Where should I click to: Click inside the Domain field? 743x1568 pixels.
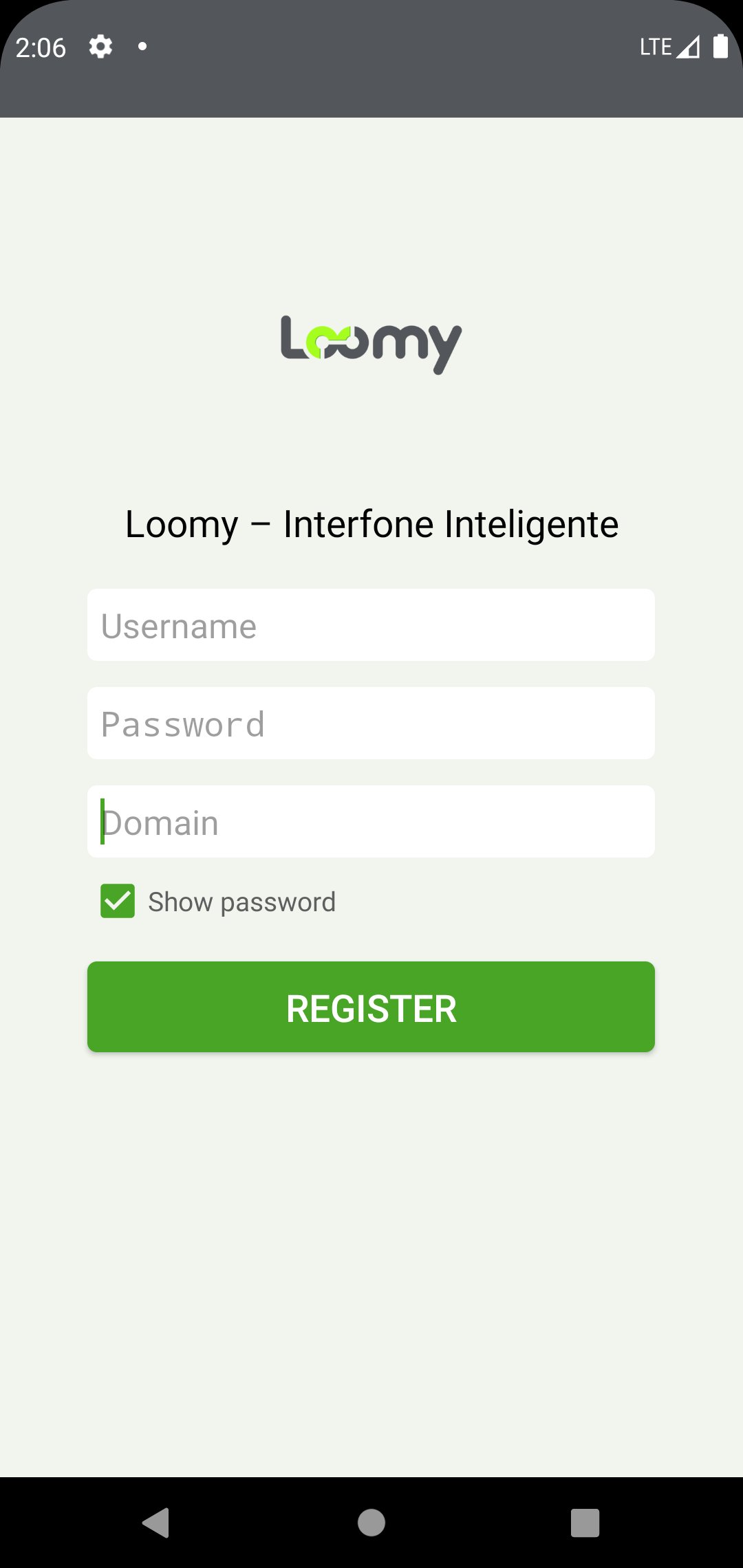coord(371,821)
